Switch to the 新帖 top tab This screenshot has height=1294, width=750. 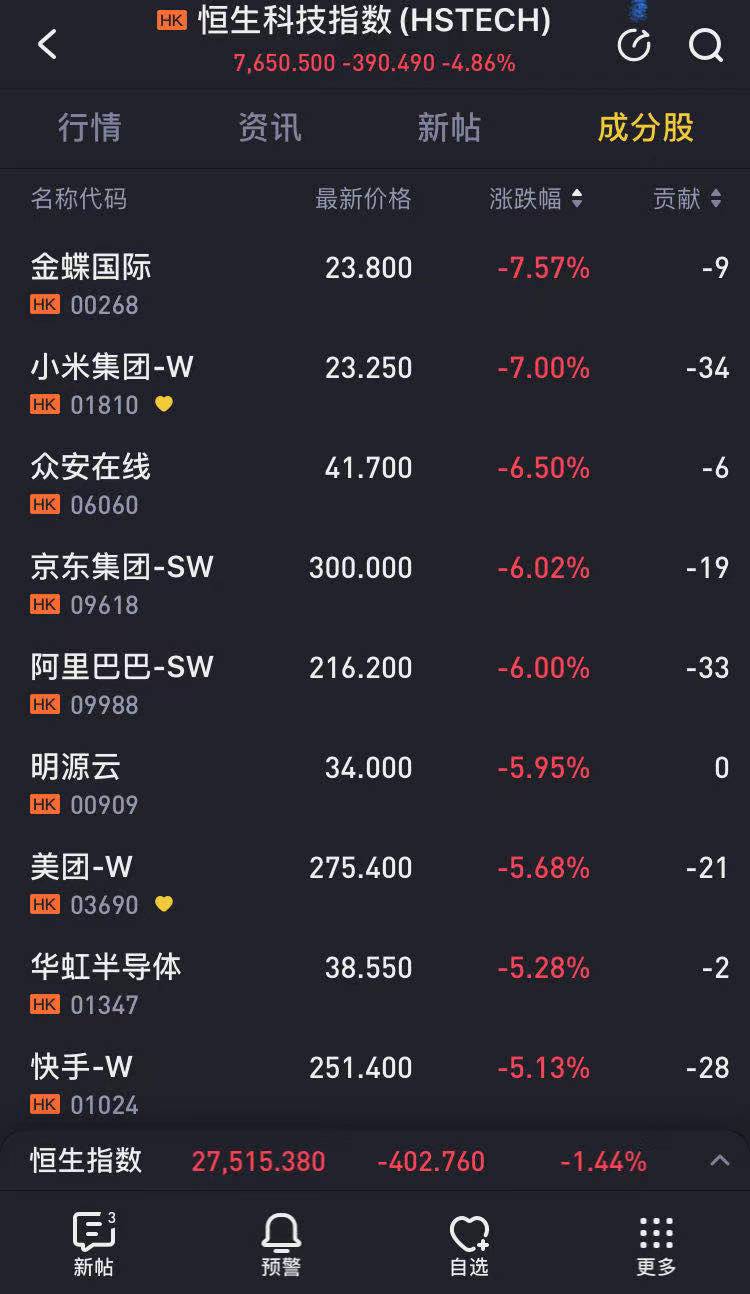[x=449, y=127]
